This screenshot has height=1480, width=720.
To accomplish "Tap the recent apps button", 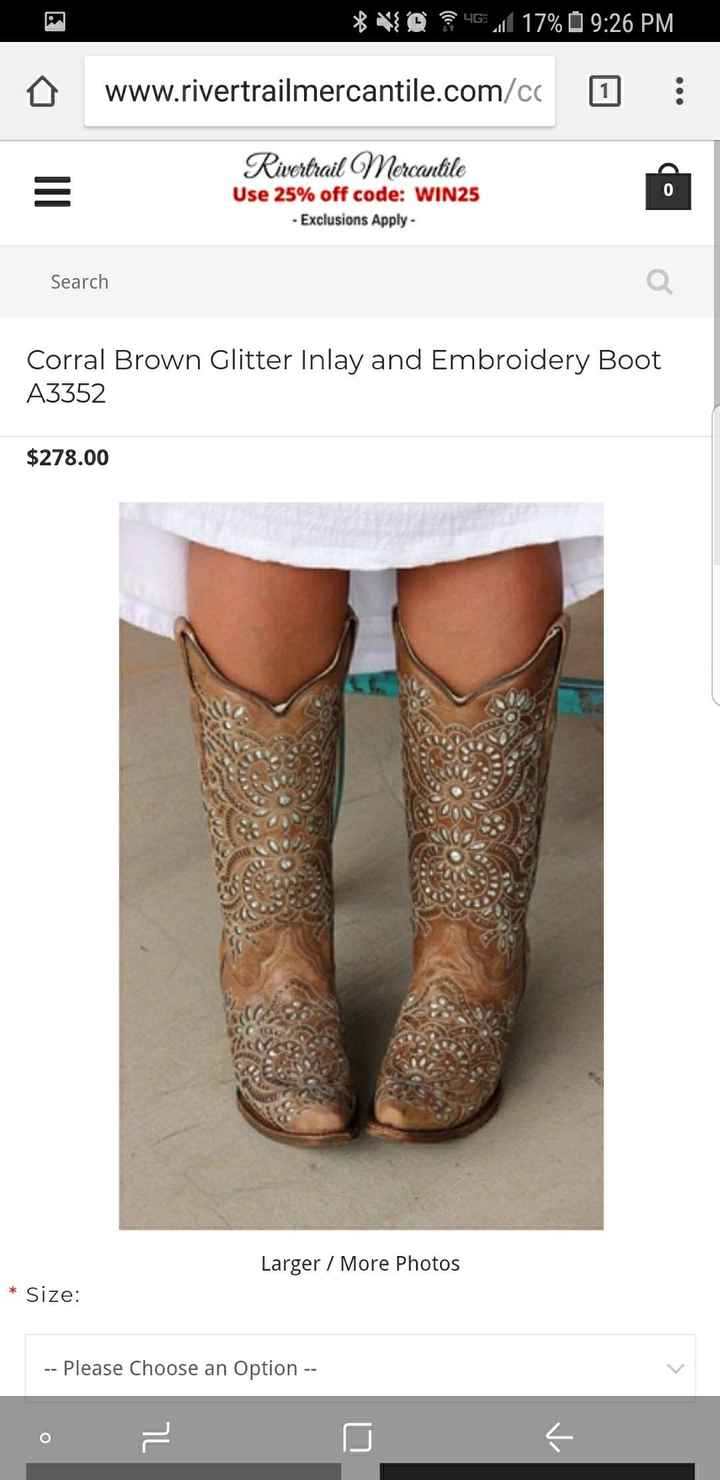I will click(155, 1437).
